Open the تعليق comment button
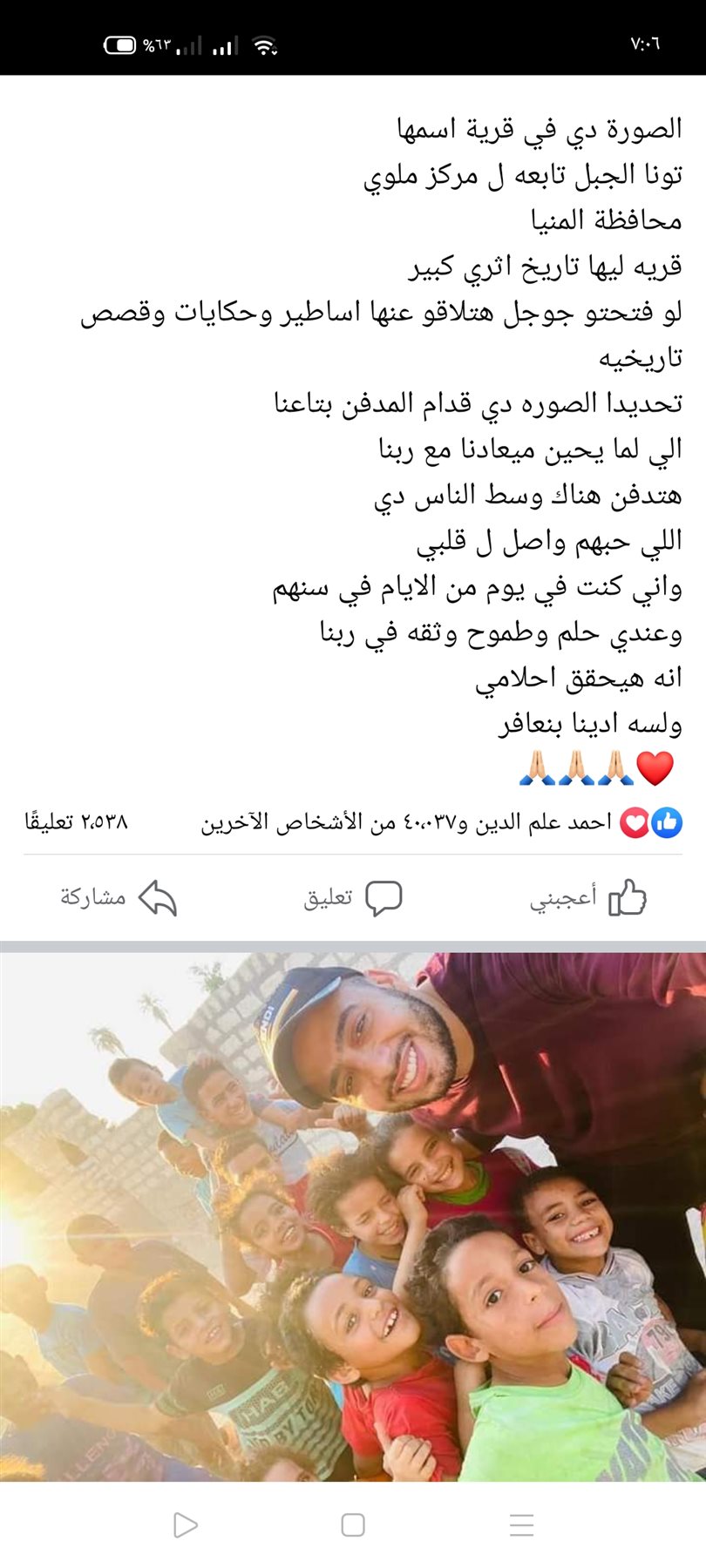 [353, 897]
